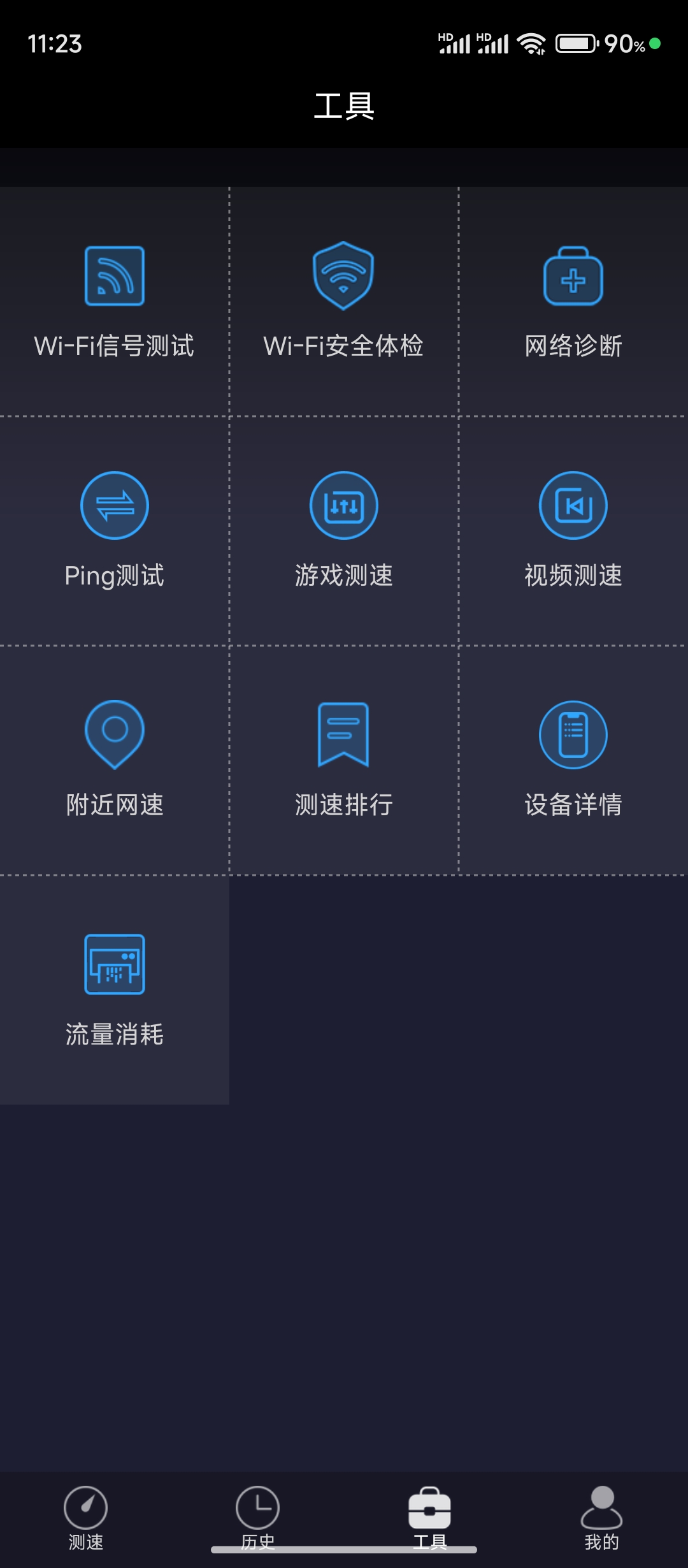The width and height of the screenshot is (688, 1568).
Task: Switch to the 测速 tab
Action: 86,1518
